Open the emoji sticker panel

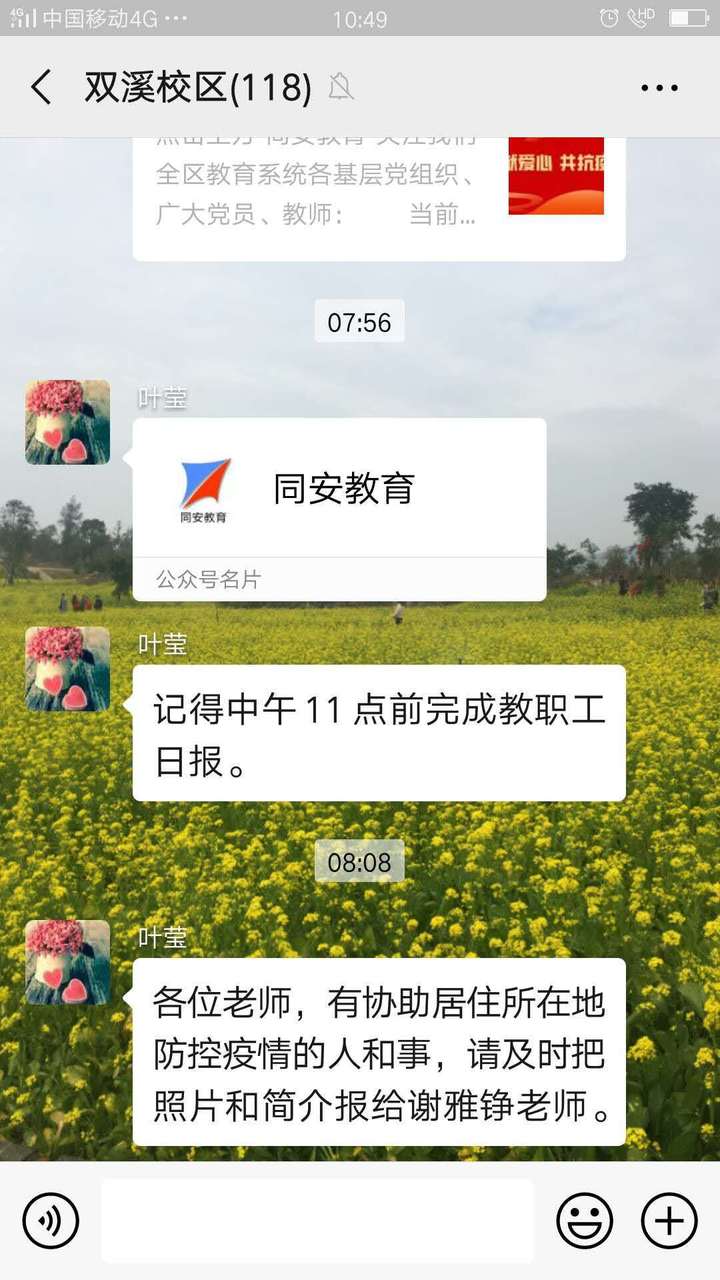click(585, 1221)
